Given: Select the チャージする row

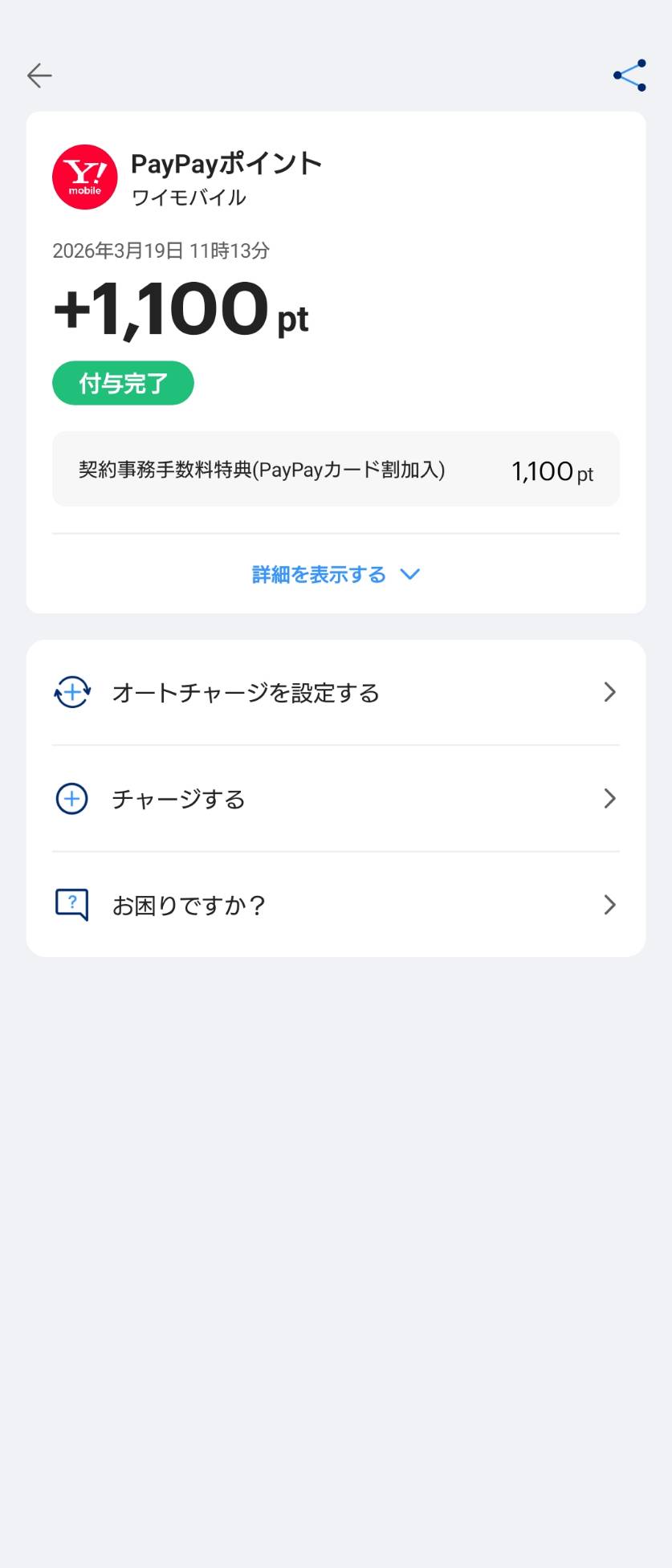Looking at the screenshot, I should pyautogui.click(x=336, y=799).
